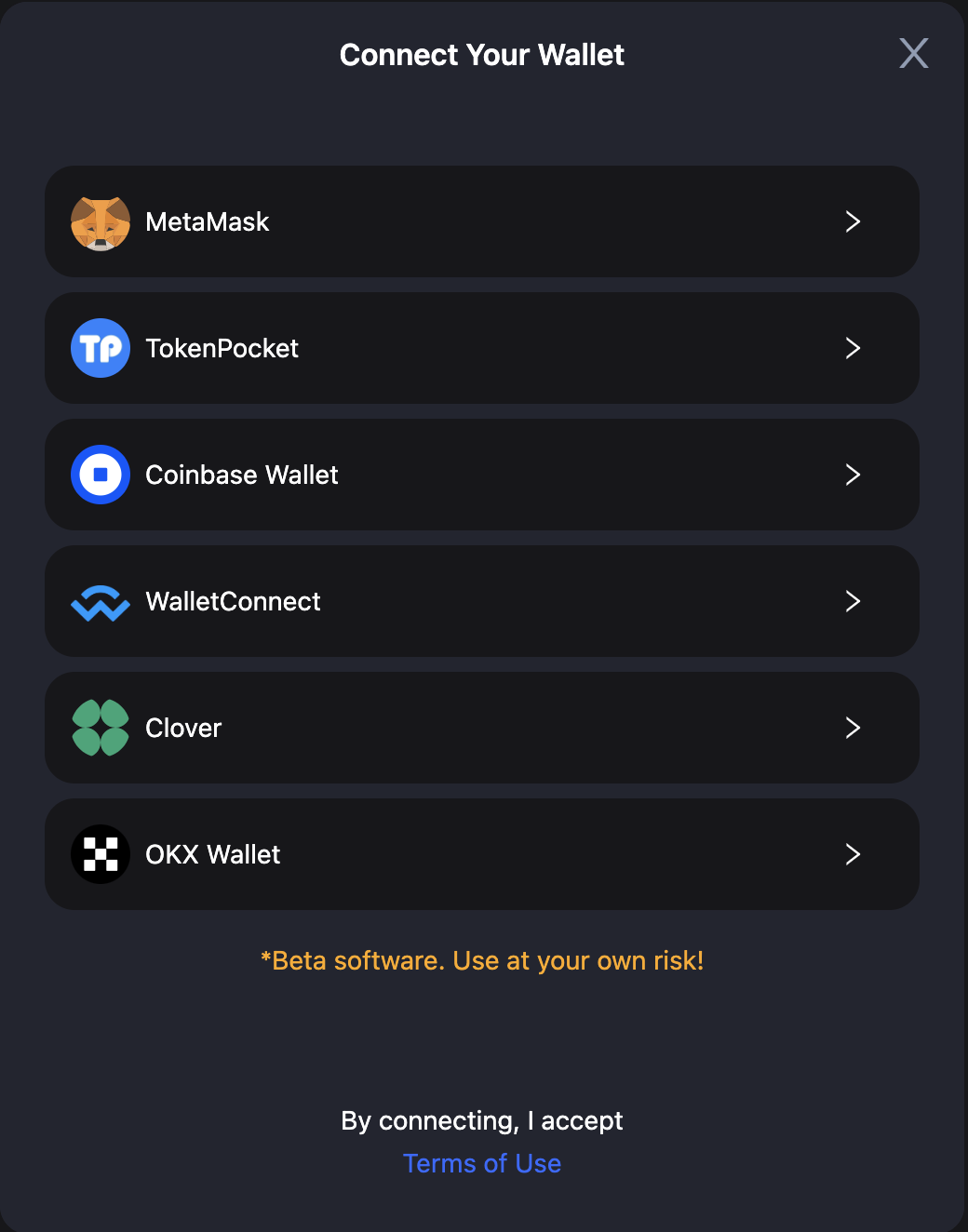Image resolution: width=968 pixels, height=1232 pixels.
Task: Close the Connect Your Wallet dialog
Action: tap(913, 54)
